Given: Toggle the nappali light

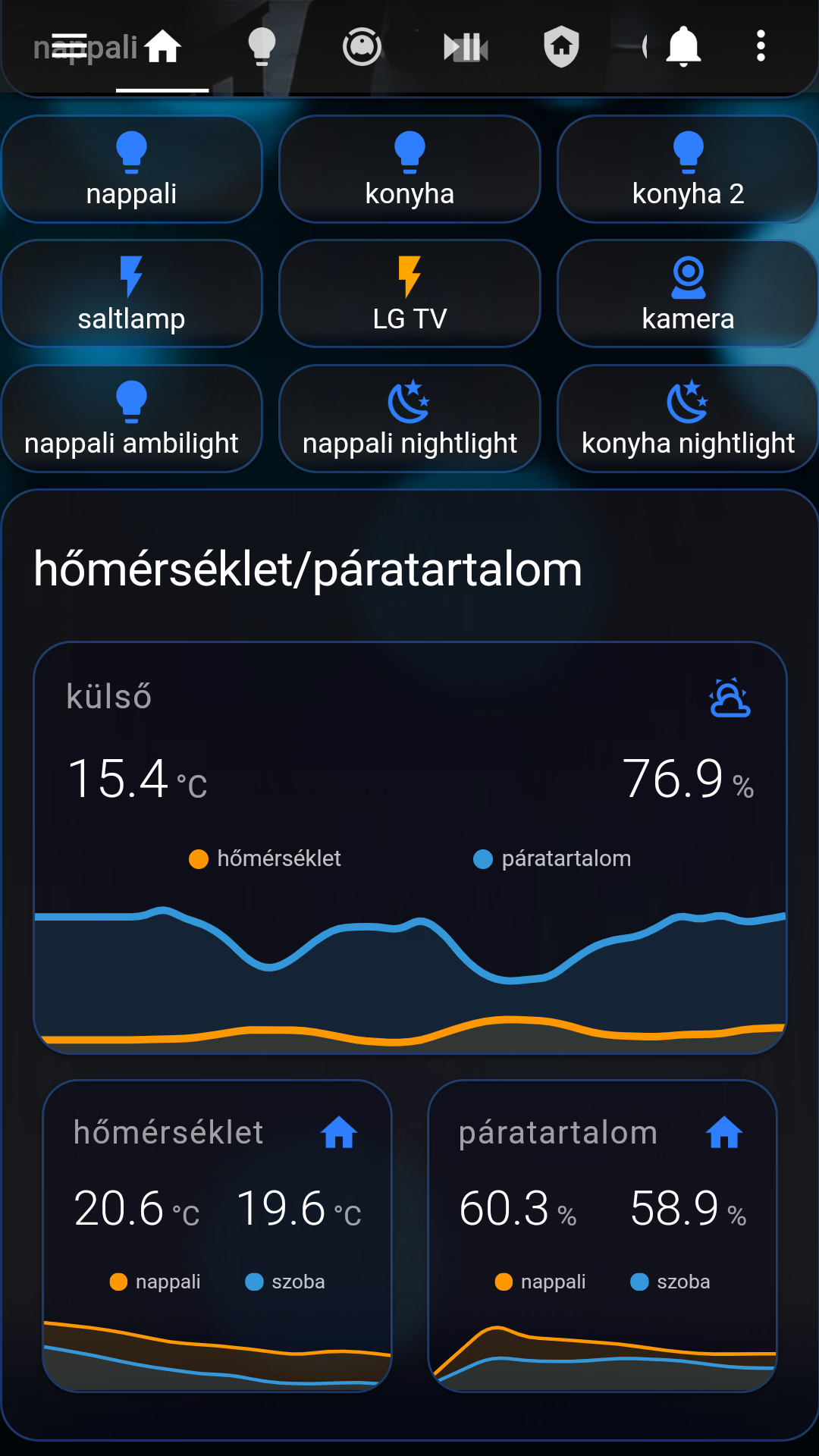Looking at the screenshot, I should point(132,169).
